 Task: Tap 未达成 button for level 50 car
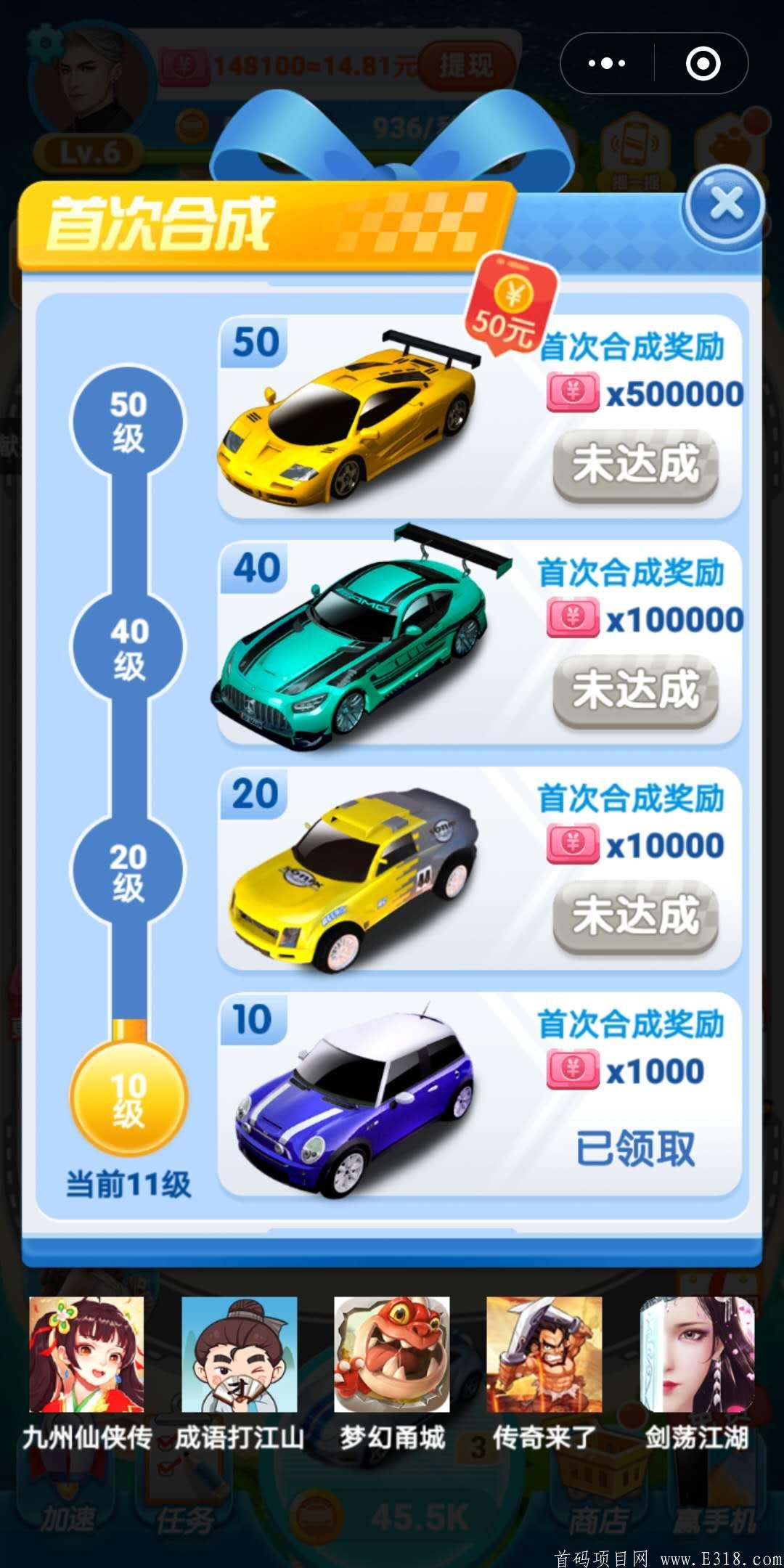[x=636, y=465]
